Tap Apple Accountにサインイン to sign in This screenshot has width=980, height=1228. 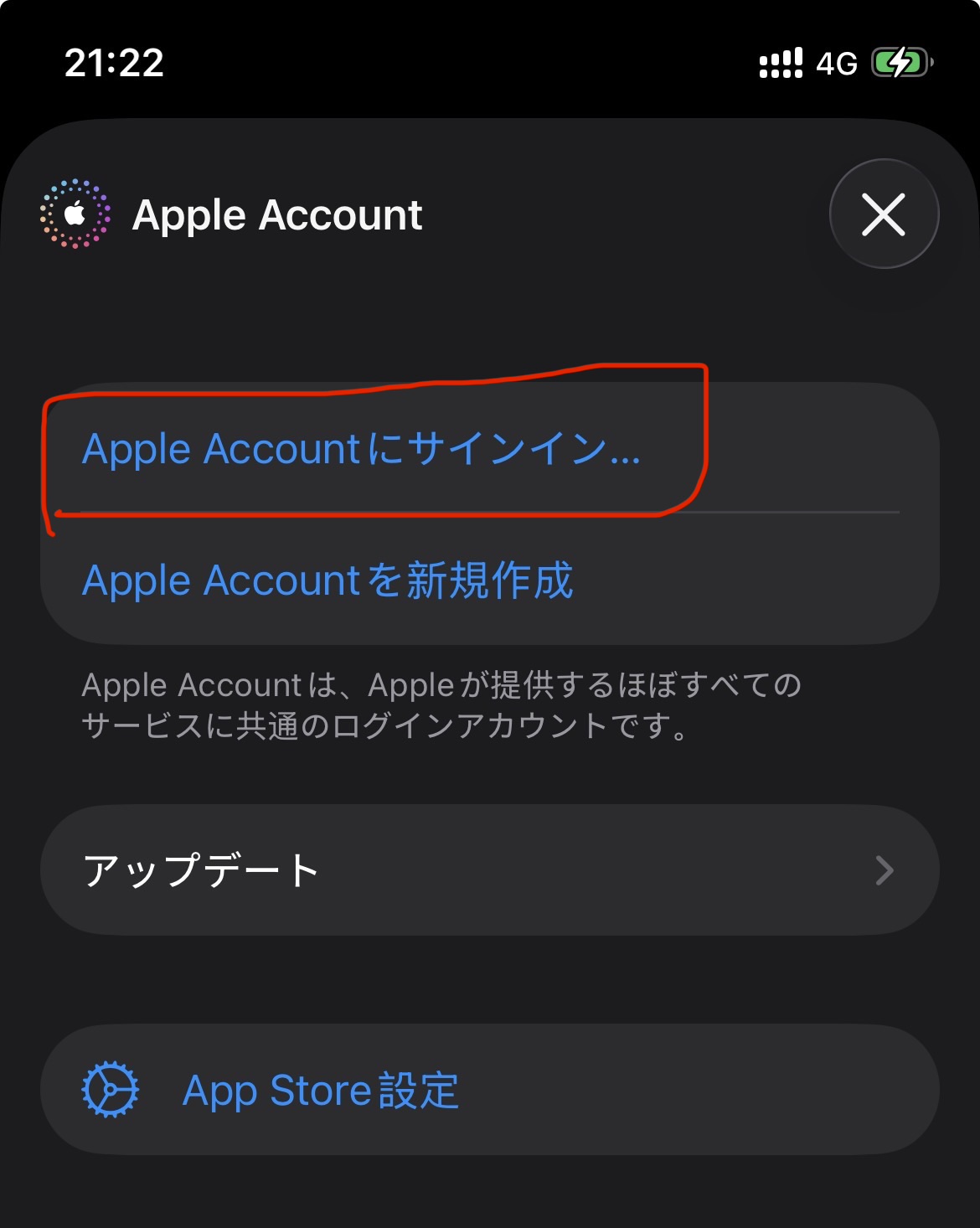[x=361, y=449]
